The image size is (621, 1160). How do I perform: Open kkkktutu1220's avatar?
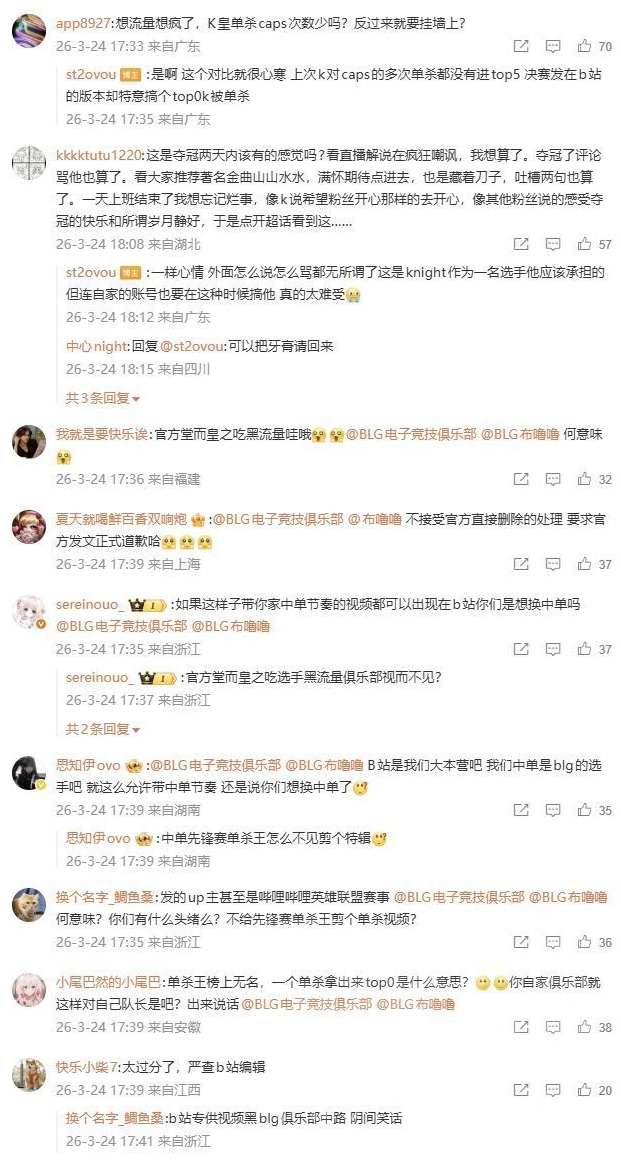coord(29,161)
